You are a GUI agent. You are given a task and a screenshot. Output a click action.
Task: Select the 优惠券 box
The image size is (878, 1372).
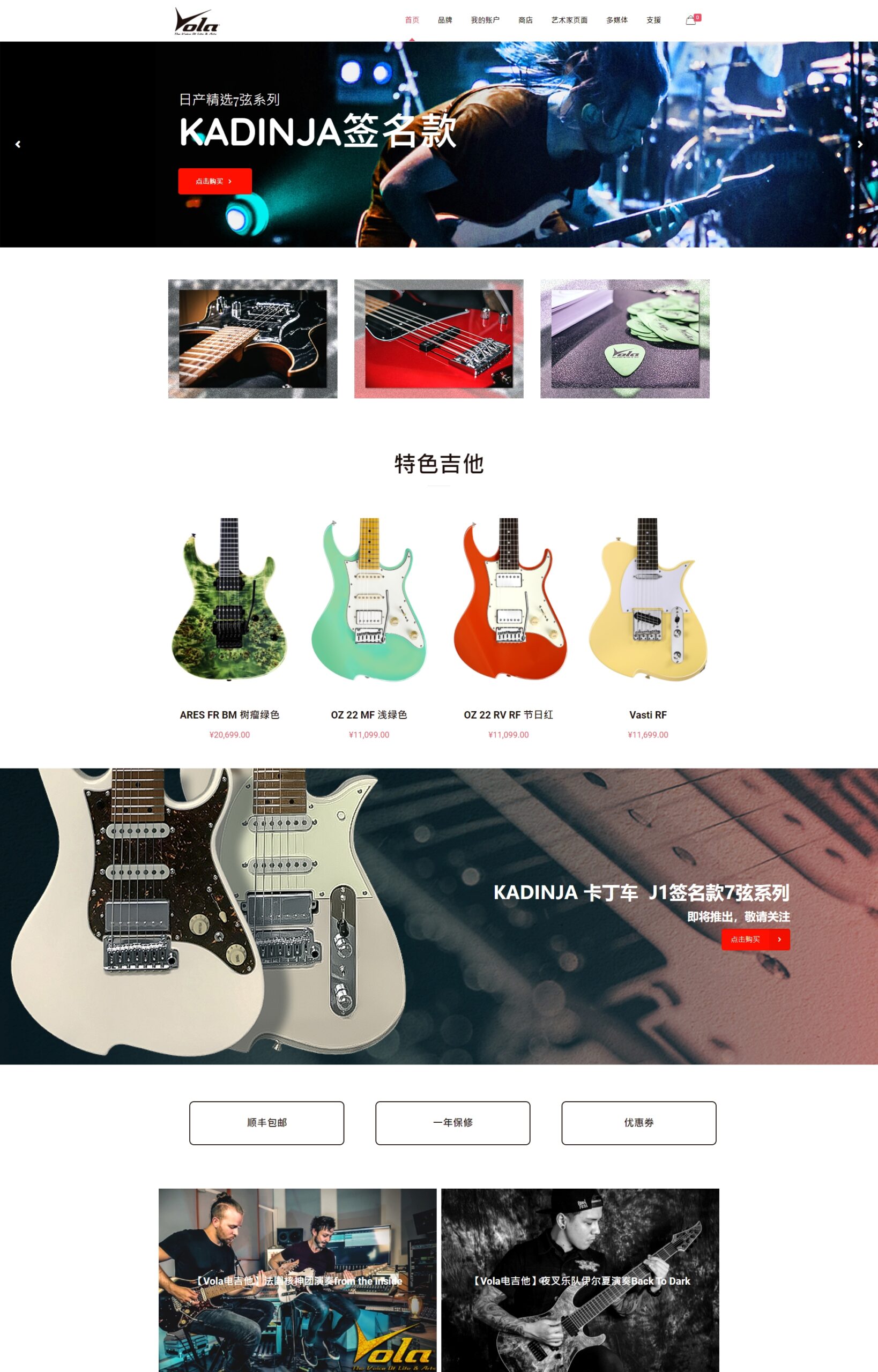click(x=638, y=1122)
